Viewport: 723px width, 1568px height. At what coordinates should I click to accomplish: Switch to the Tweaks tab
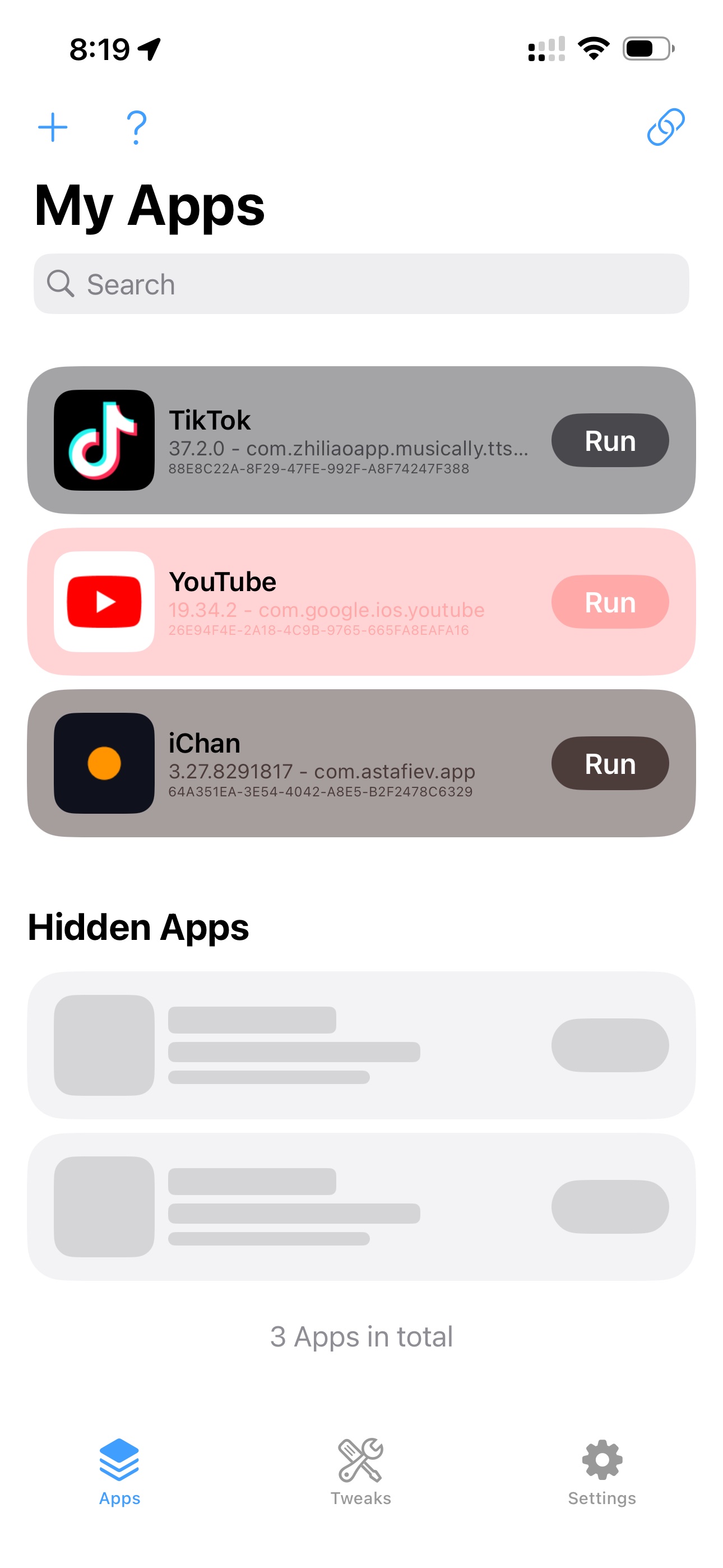pyautogui.click(x=361, y=1472)
